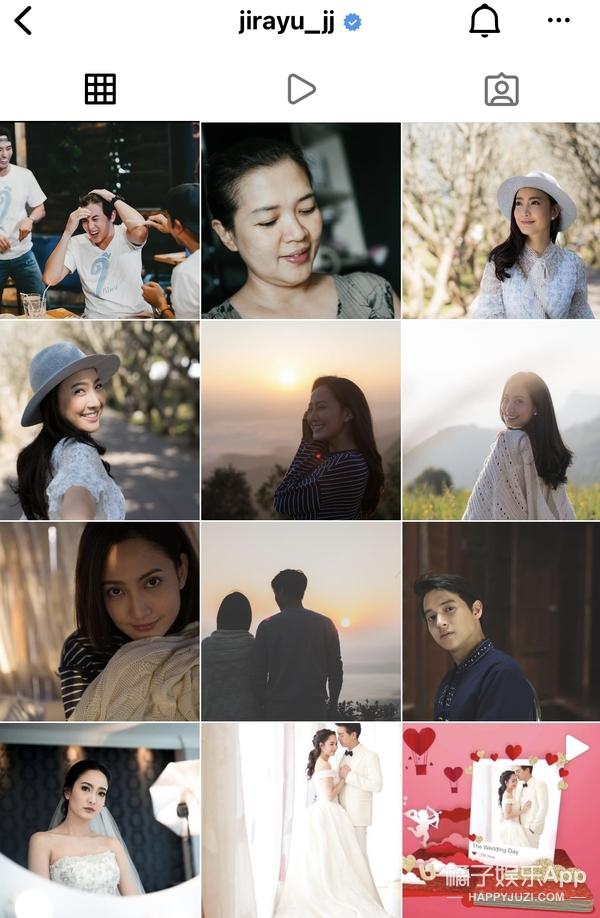Open the post of men laughing in white t-shirts

click(100, 220)
